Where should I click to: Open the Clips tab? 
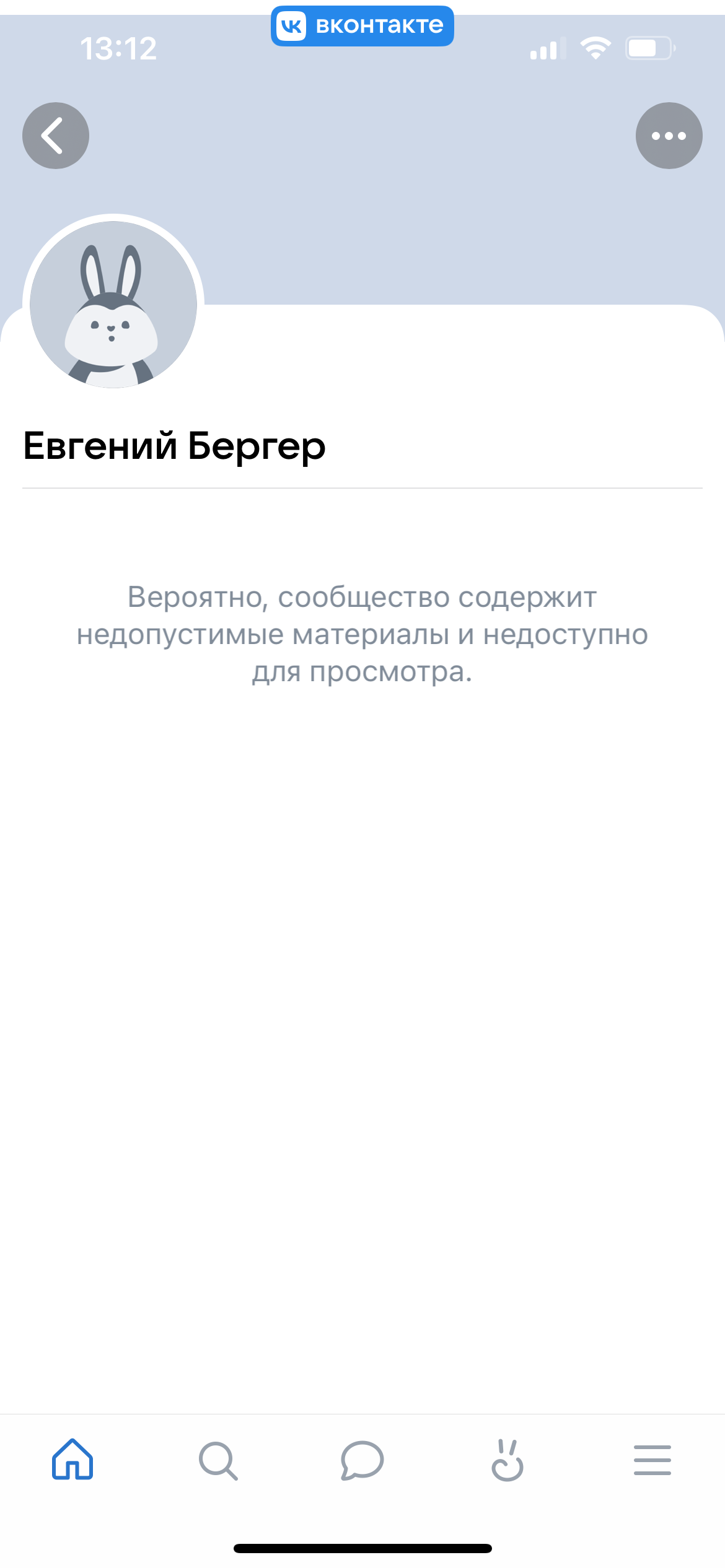point(507,1460)
